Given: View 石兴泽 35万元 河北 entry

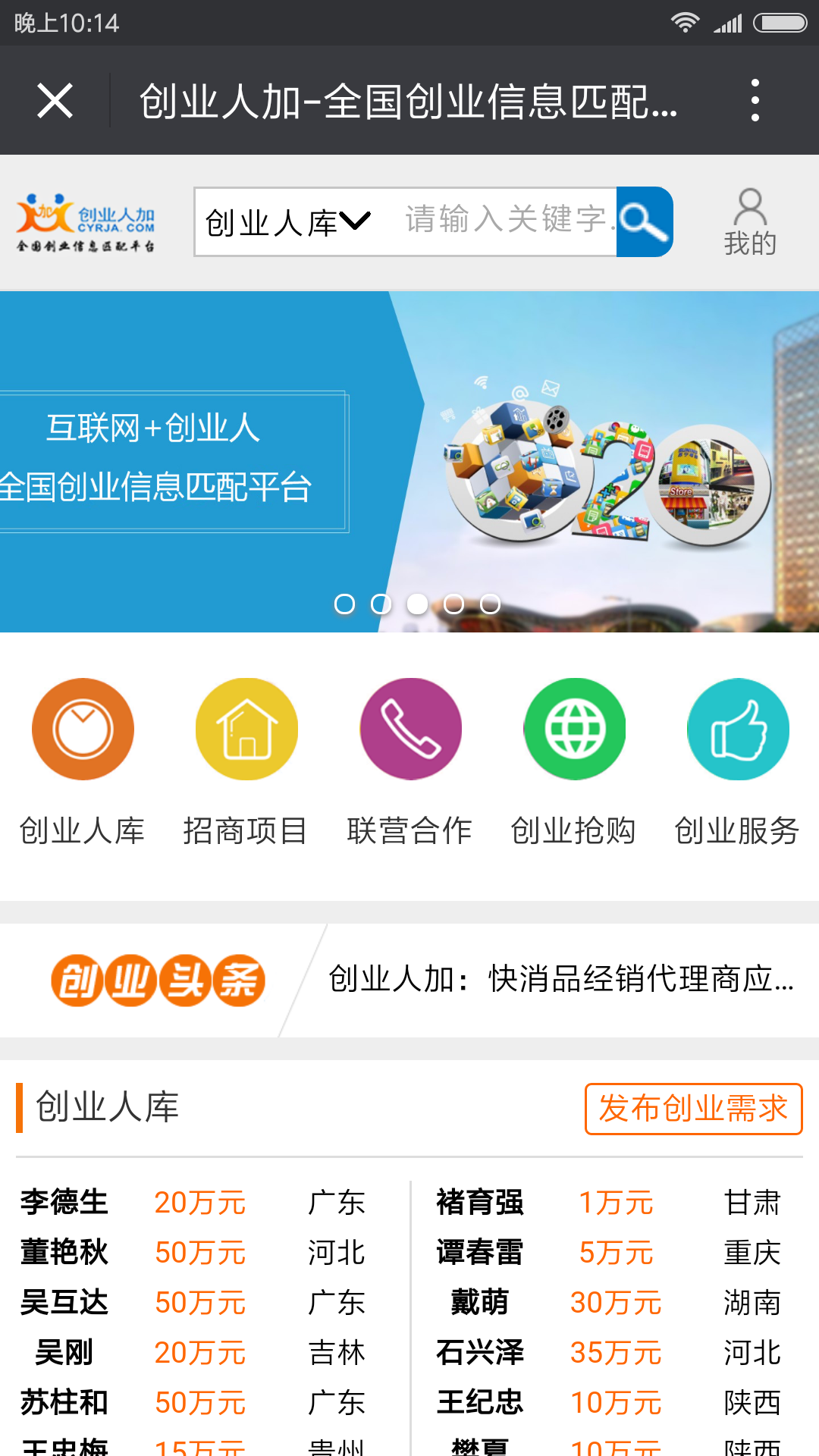Looking at the screenshot, I should [479, 1353].
